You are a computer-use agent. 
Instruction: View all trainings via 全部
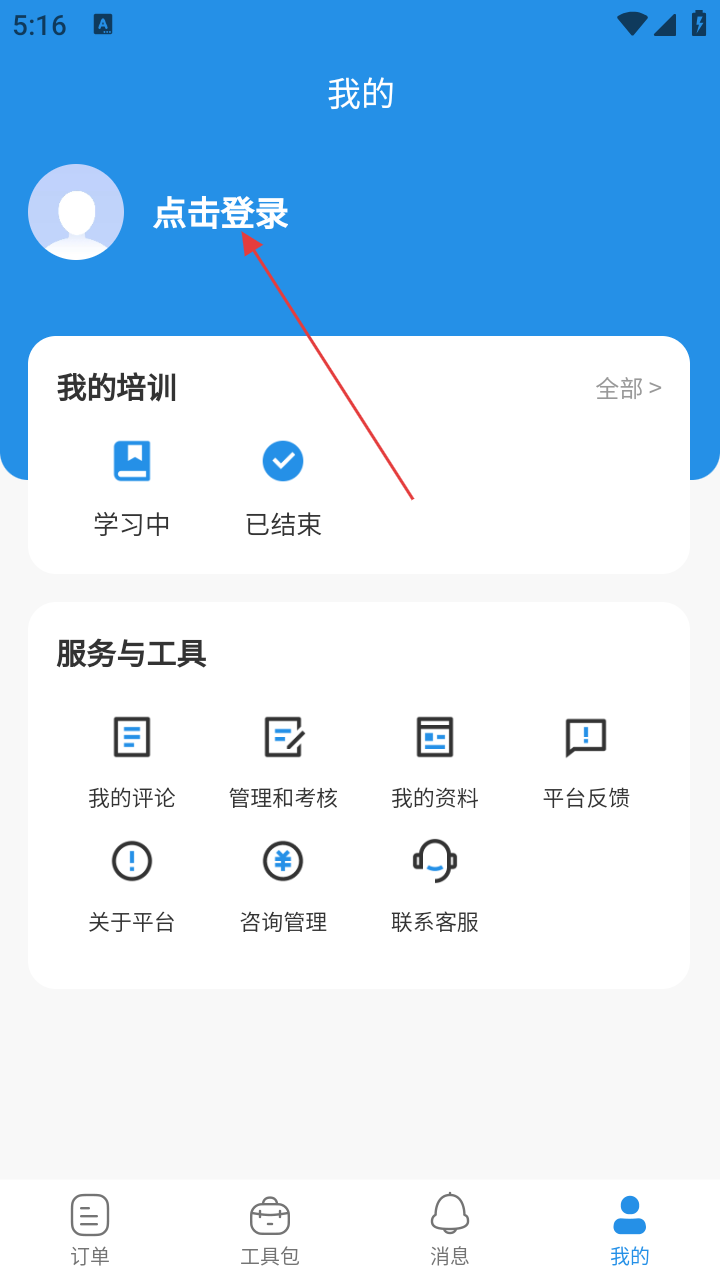[x=628, y=388]
